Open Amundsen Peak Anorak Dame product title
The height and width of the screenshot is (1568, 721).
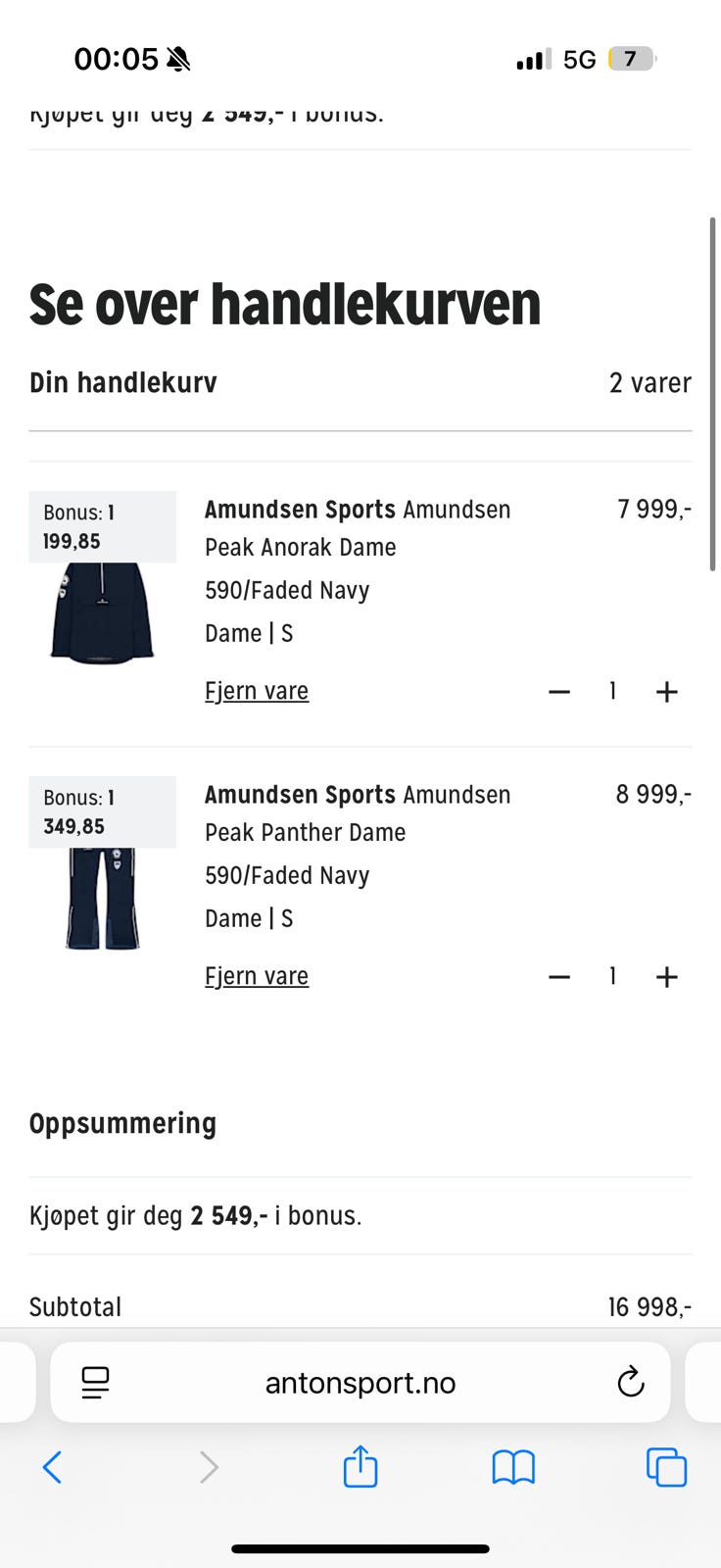pos(358,527)
